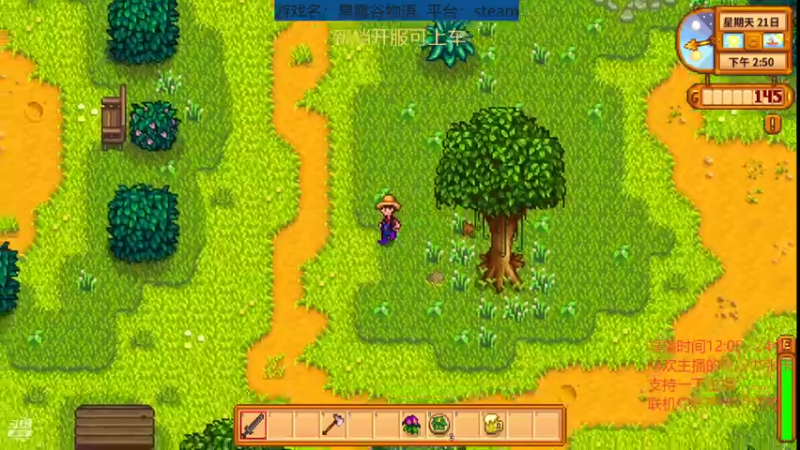Open the quest journal exclamation icon
This screenshot has width=800, height=450.
point(772,124)
